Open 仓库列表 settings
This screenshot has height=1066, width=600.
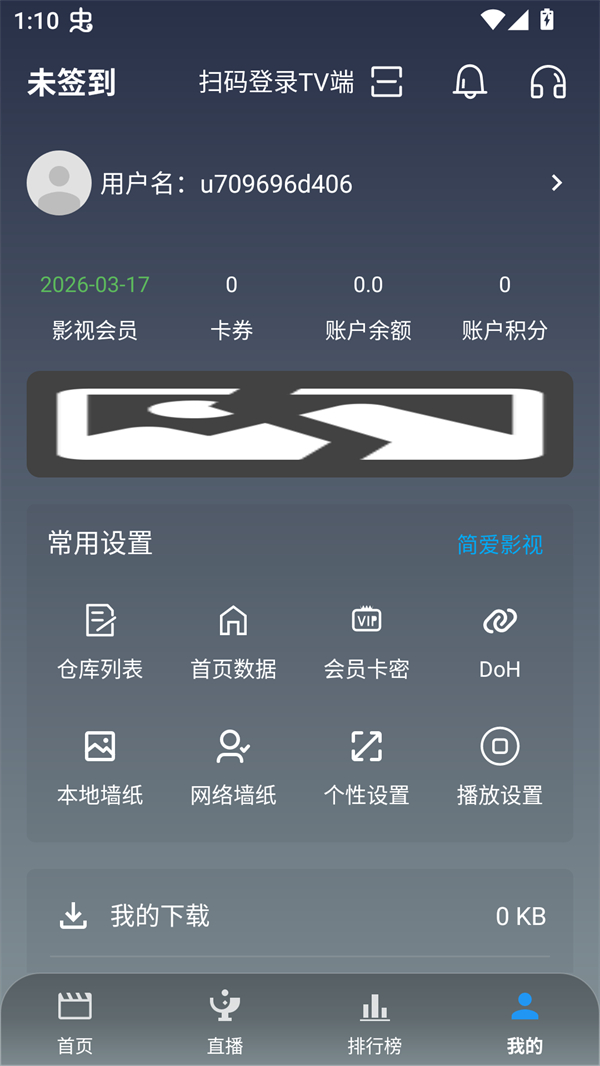[100, 642]
